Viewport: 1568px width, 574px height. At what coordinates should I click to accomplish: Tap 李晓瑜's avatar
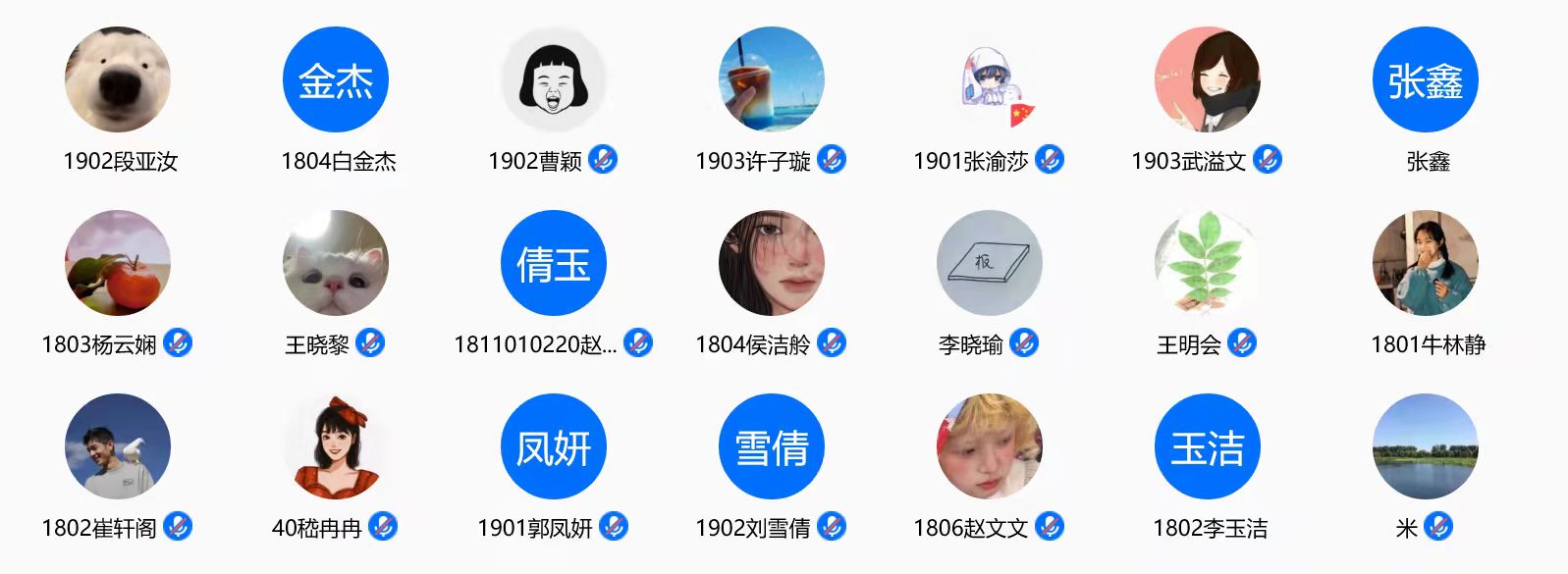coord(990,263)
